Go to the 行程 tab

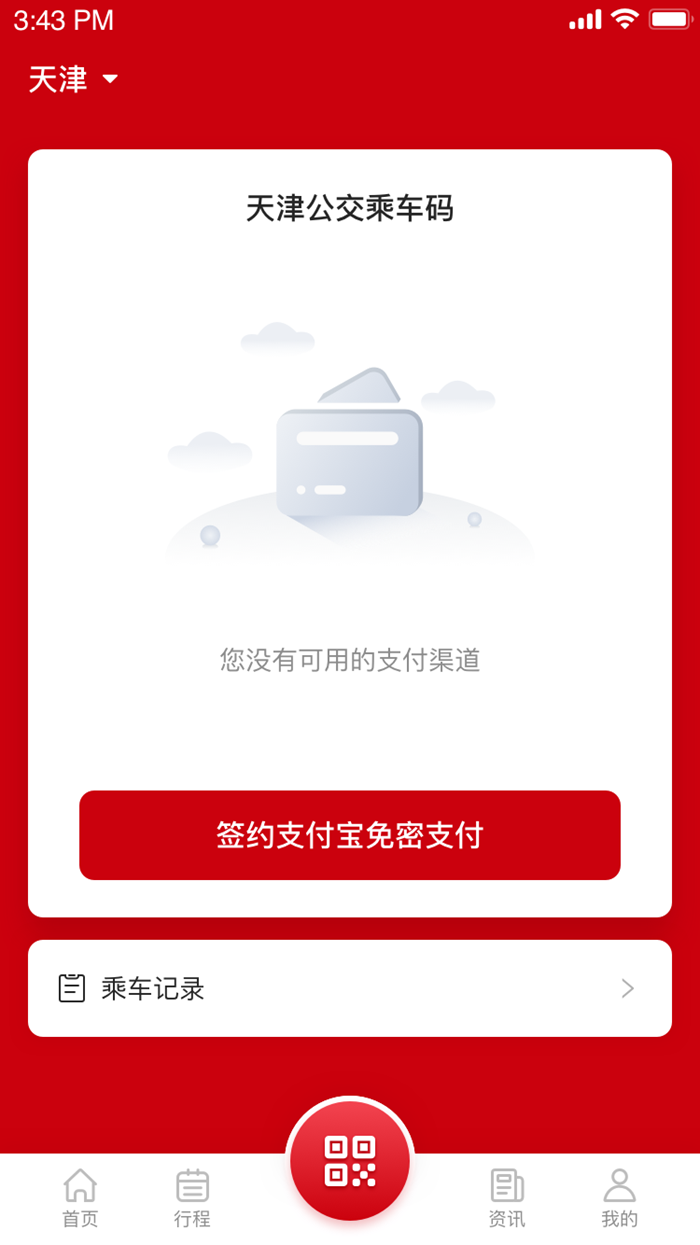192,1197
